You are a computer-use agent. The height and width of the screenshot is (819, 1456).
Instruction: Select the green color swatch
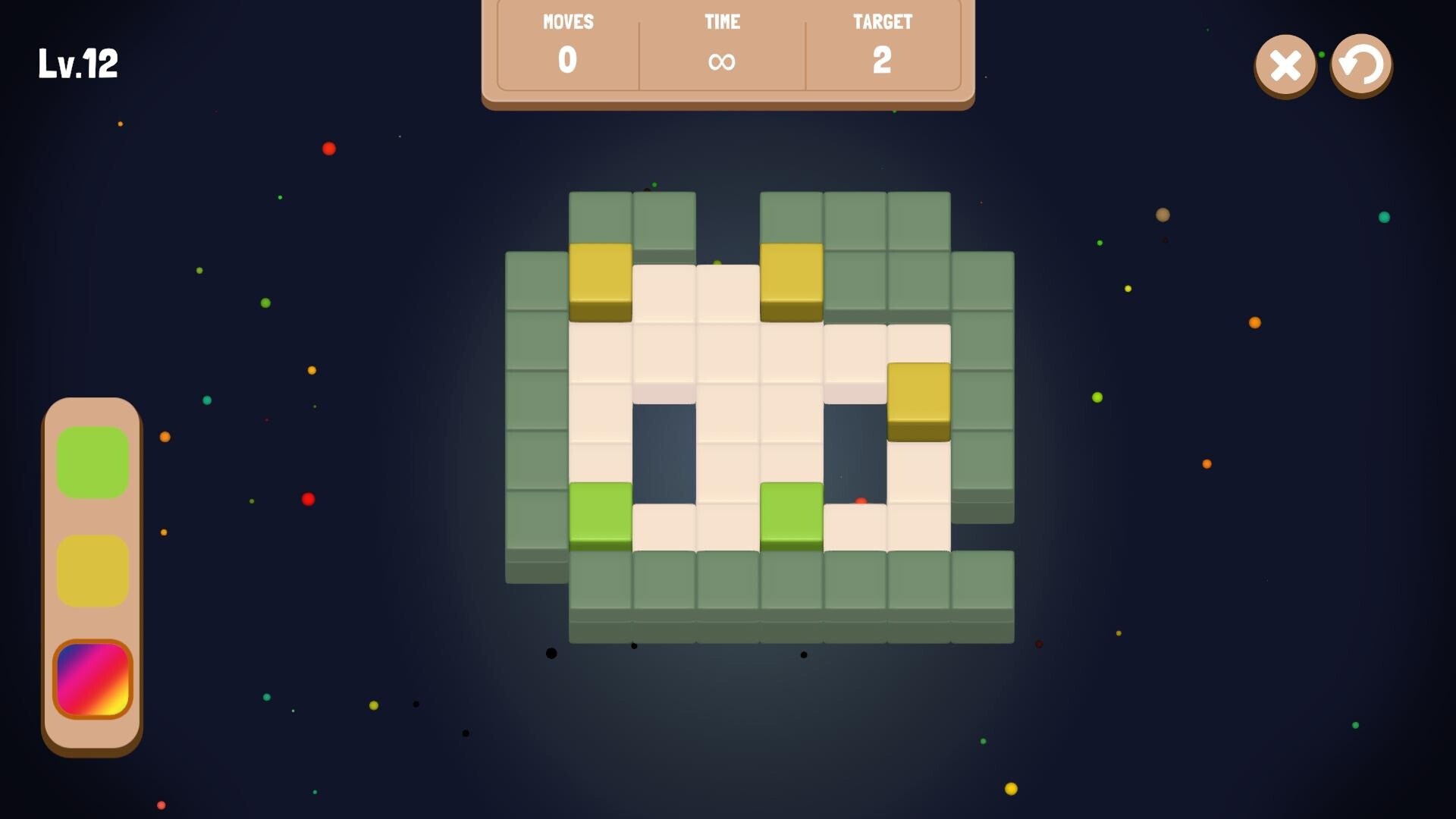tap(93, 463)
